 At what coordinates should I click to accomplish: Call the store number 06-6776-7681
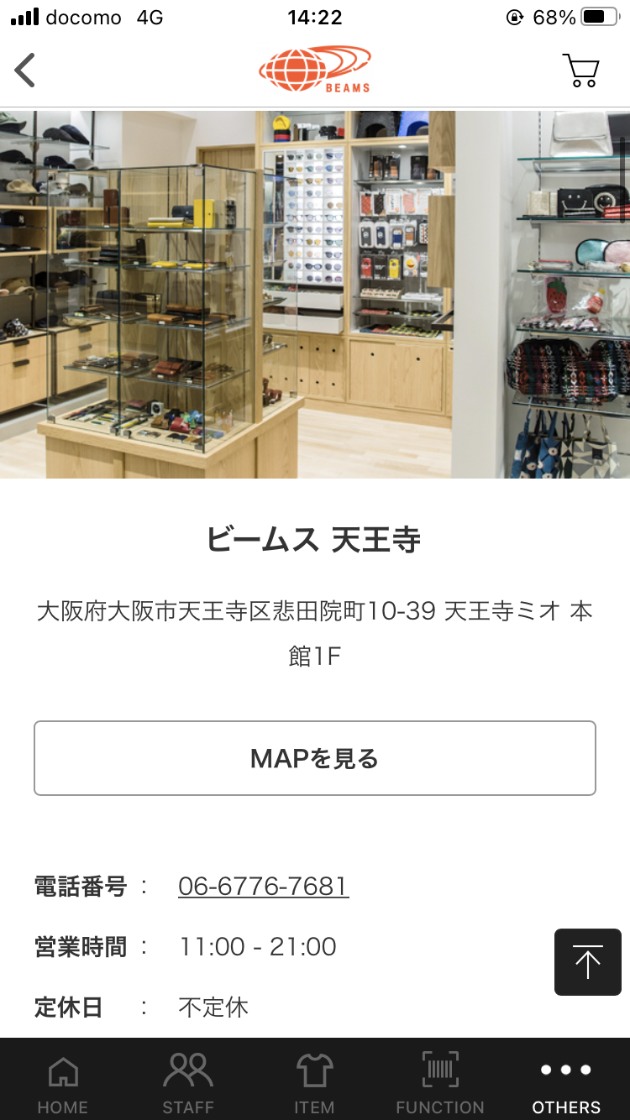coord(264,886)
